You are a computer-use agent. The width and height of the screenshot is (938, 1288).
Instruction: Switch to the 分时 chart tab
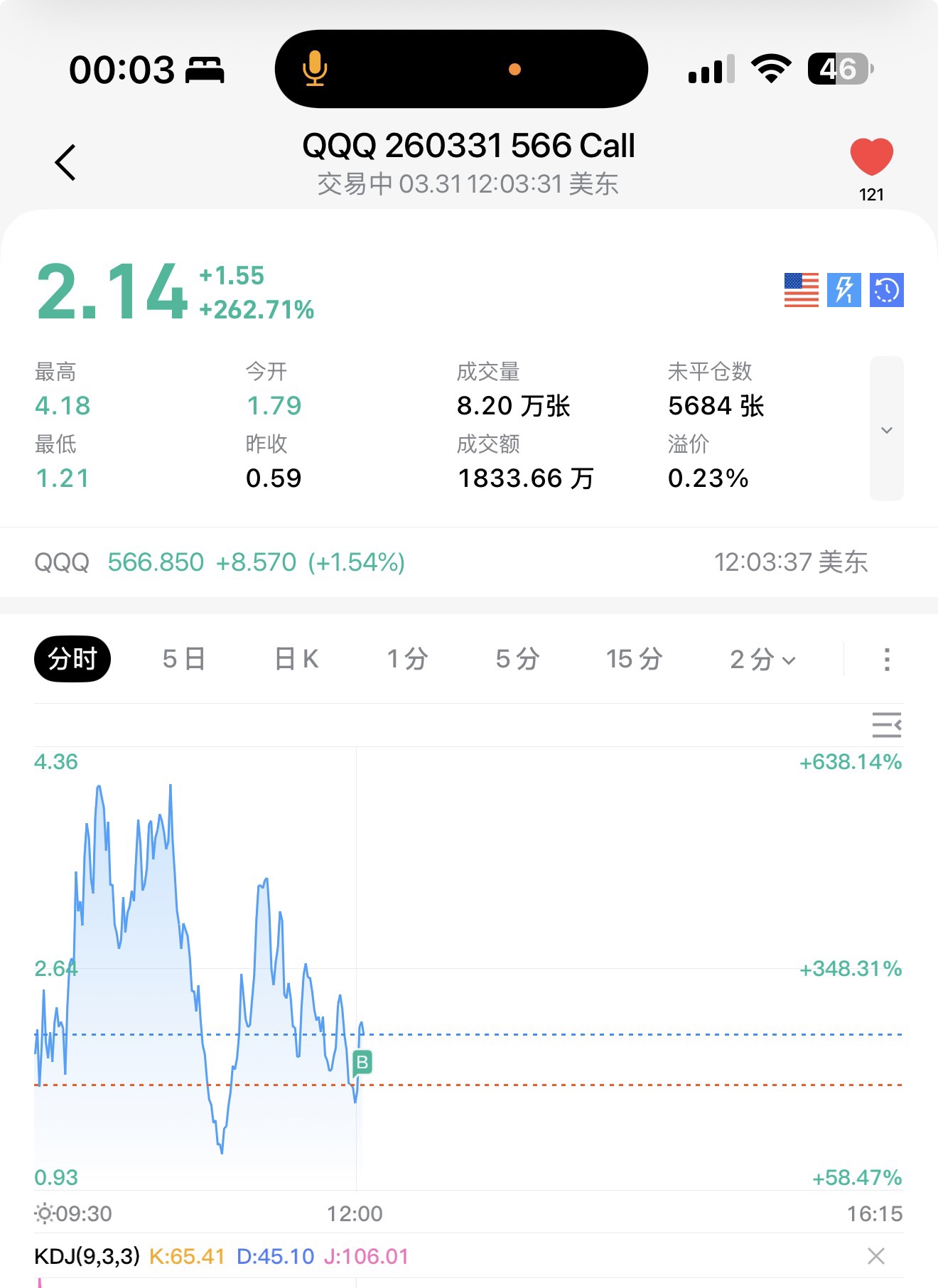72,659
